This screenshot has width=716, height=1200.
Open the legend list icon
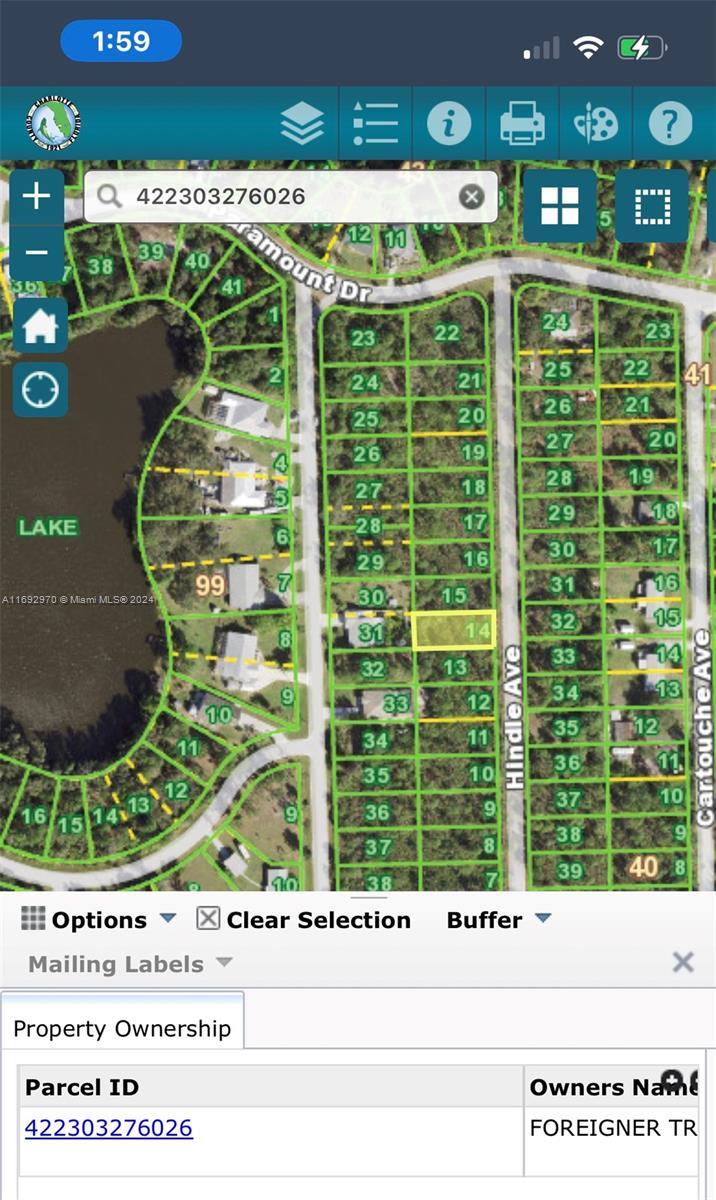pos(376,125)
